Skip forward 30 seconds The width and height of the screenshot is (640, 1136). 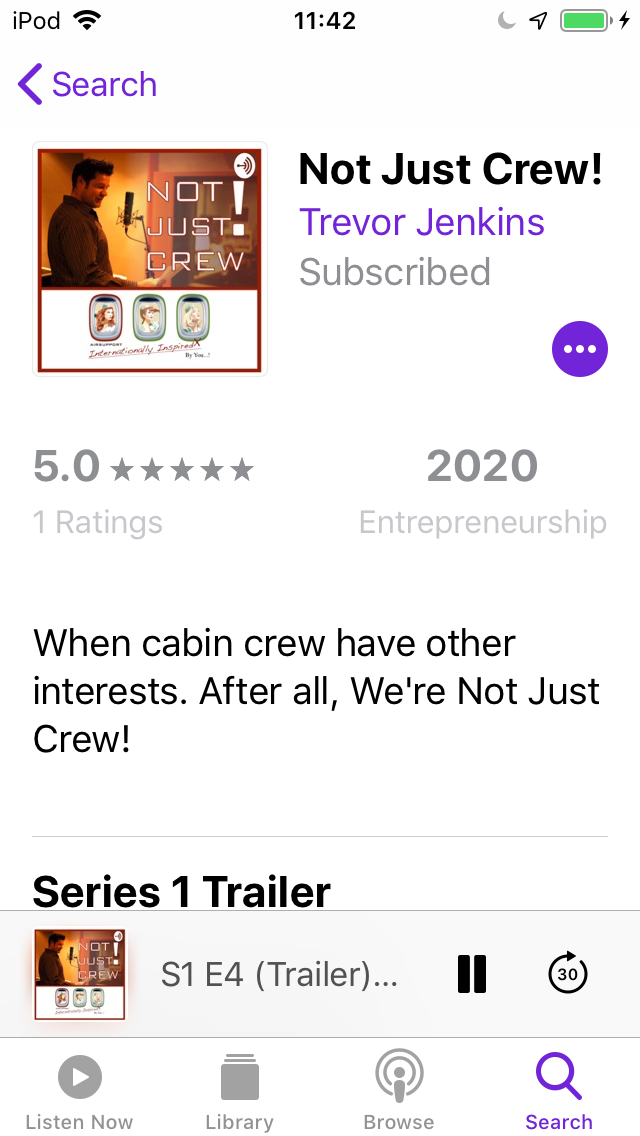[x=568, y=974]
